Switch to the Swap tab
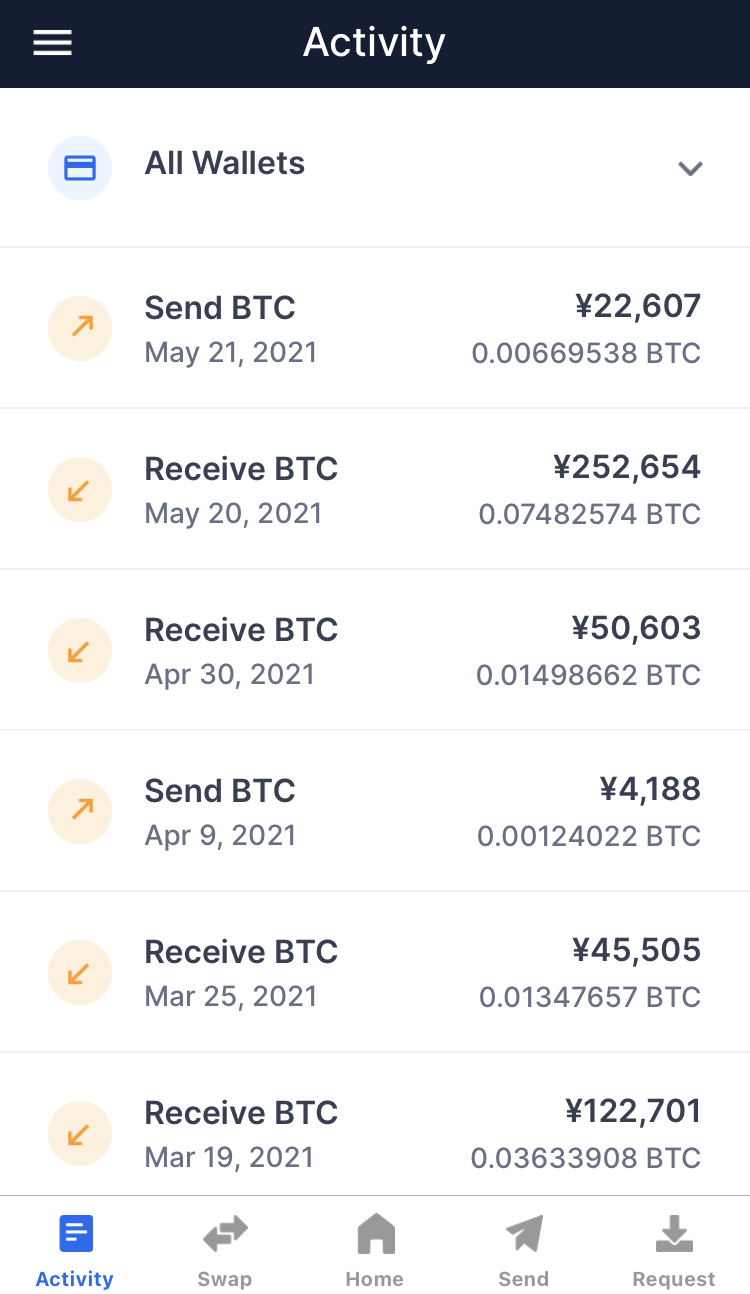 click(x=225, y=1248)
